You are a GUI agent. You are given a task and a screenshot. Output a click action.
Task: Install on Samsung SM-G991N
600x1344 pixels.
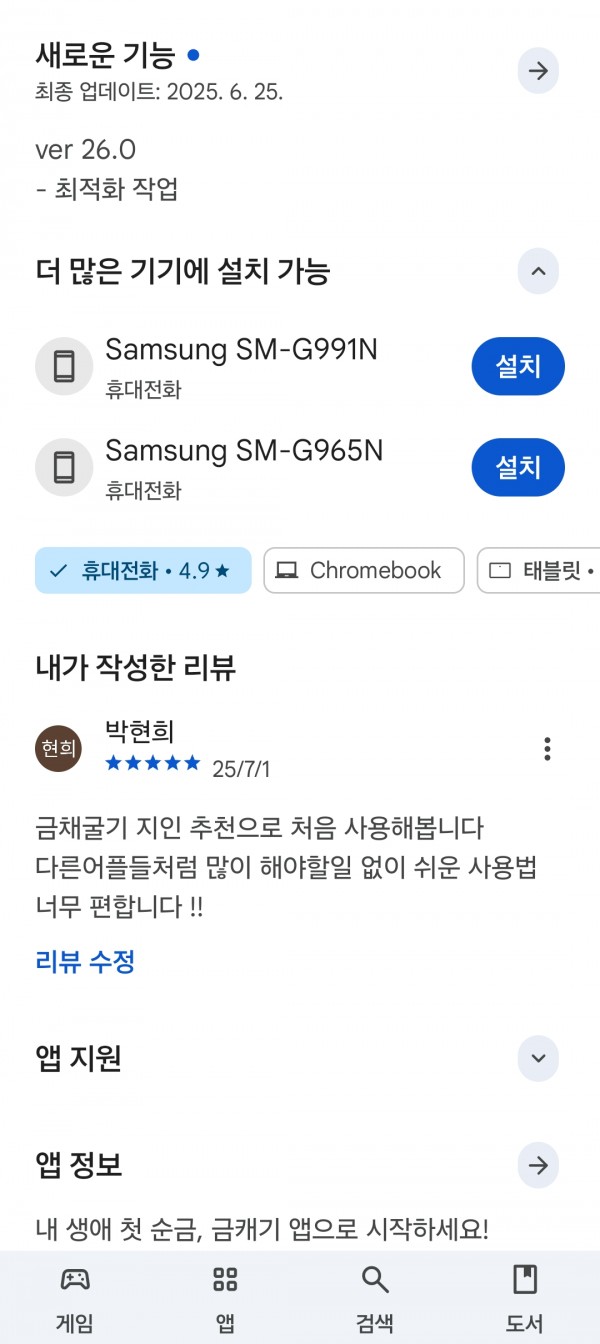click(x=518, y=367)
